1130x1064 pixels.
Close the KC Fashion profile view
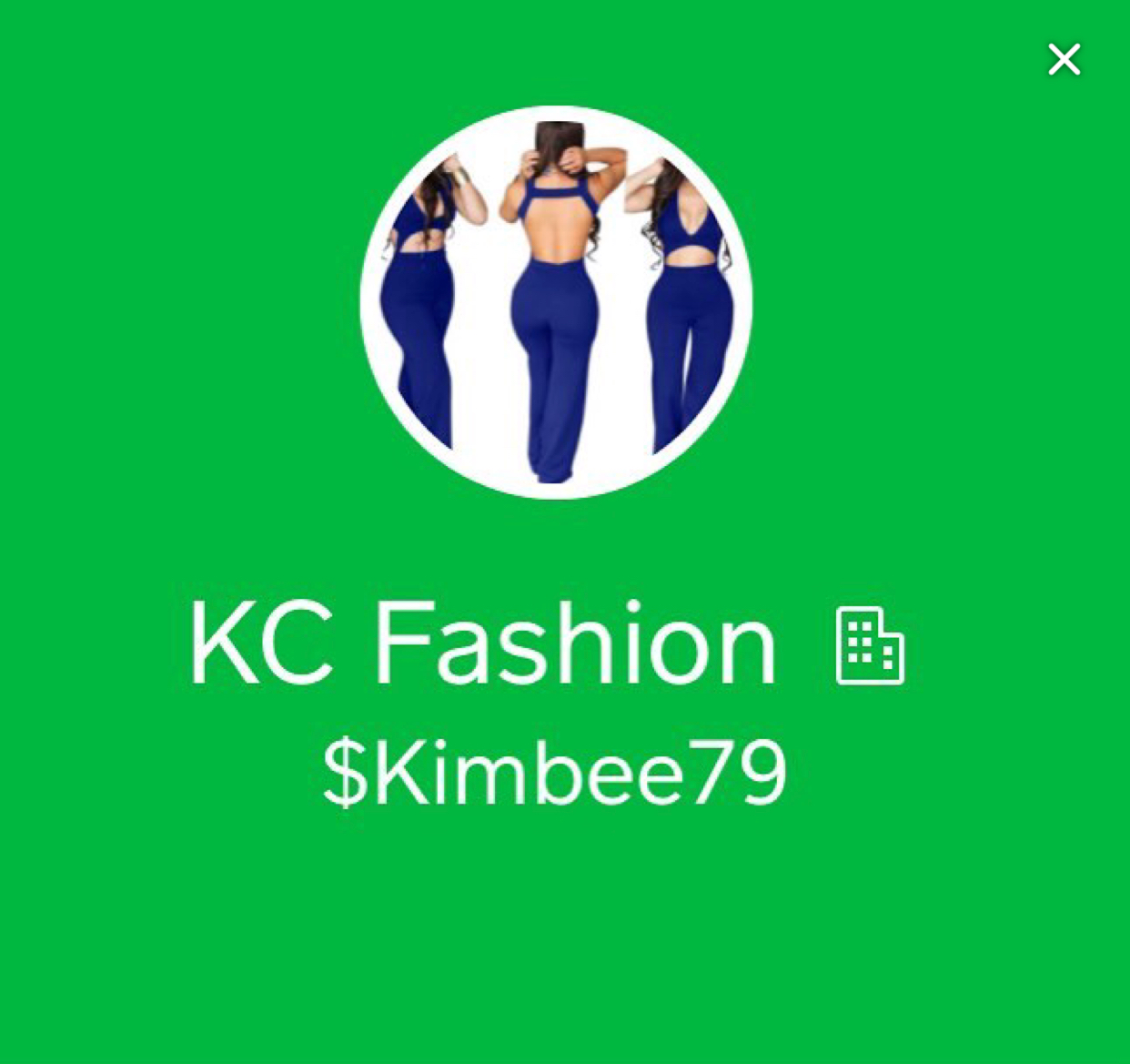tap(1064, 60)
